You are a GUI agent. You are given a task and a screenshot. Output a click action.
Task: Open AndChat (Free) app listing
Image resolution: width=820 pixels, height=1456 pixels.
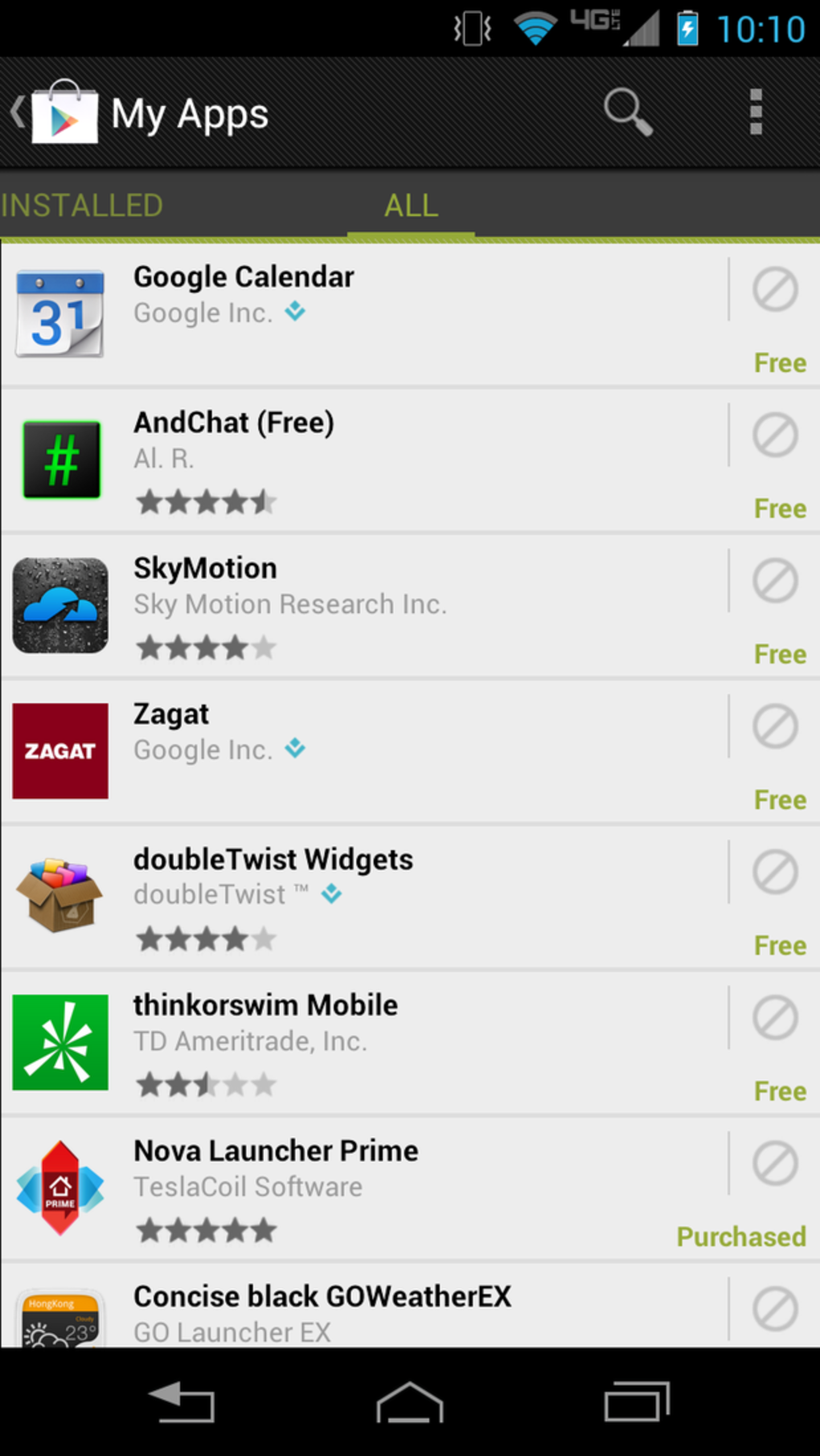coord(362,460)
